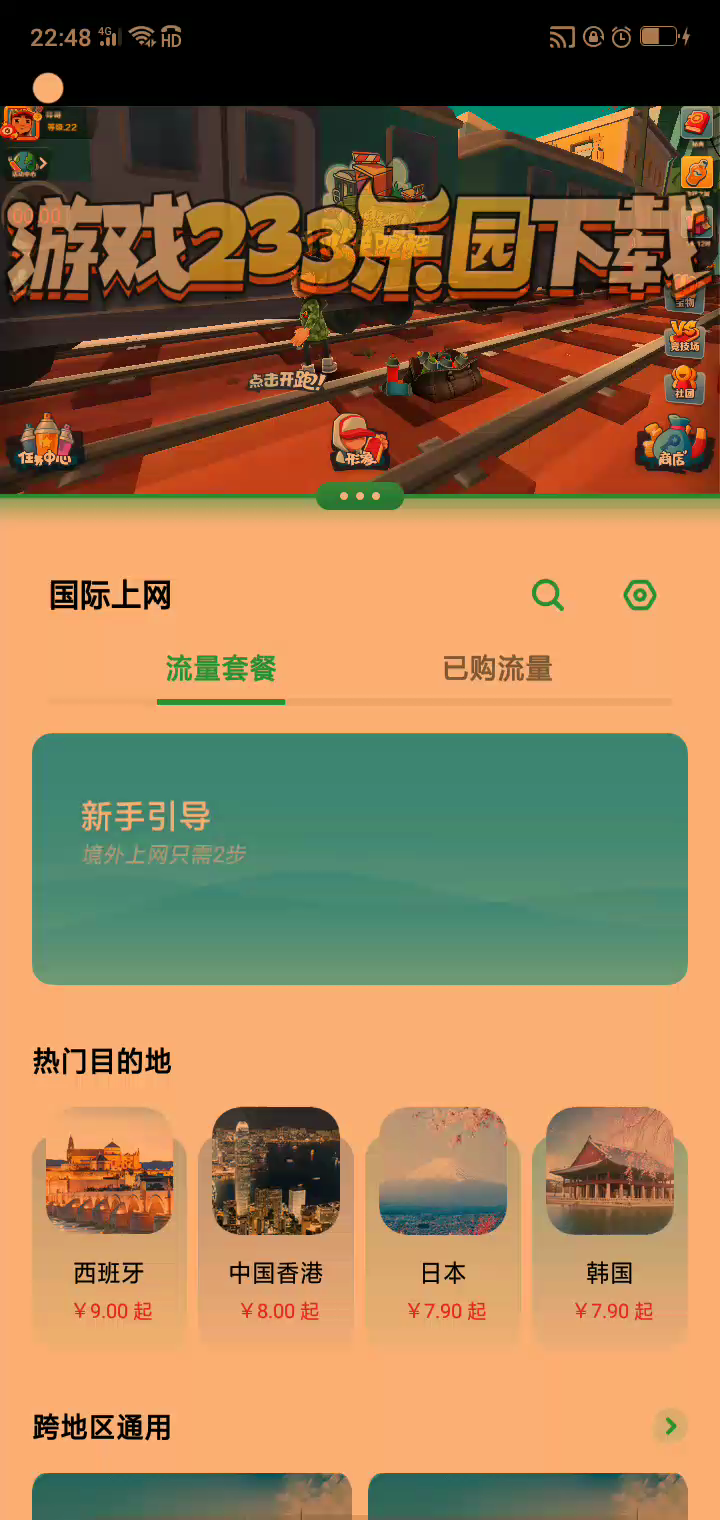Select the 西班牙 destination card

pyautogui.click(x=110, y=1225)
